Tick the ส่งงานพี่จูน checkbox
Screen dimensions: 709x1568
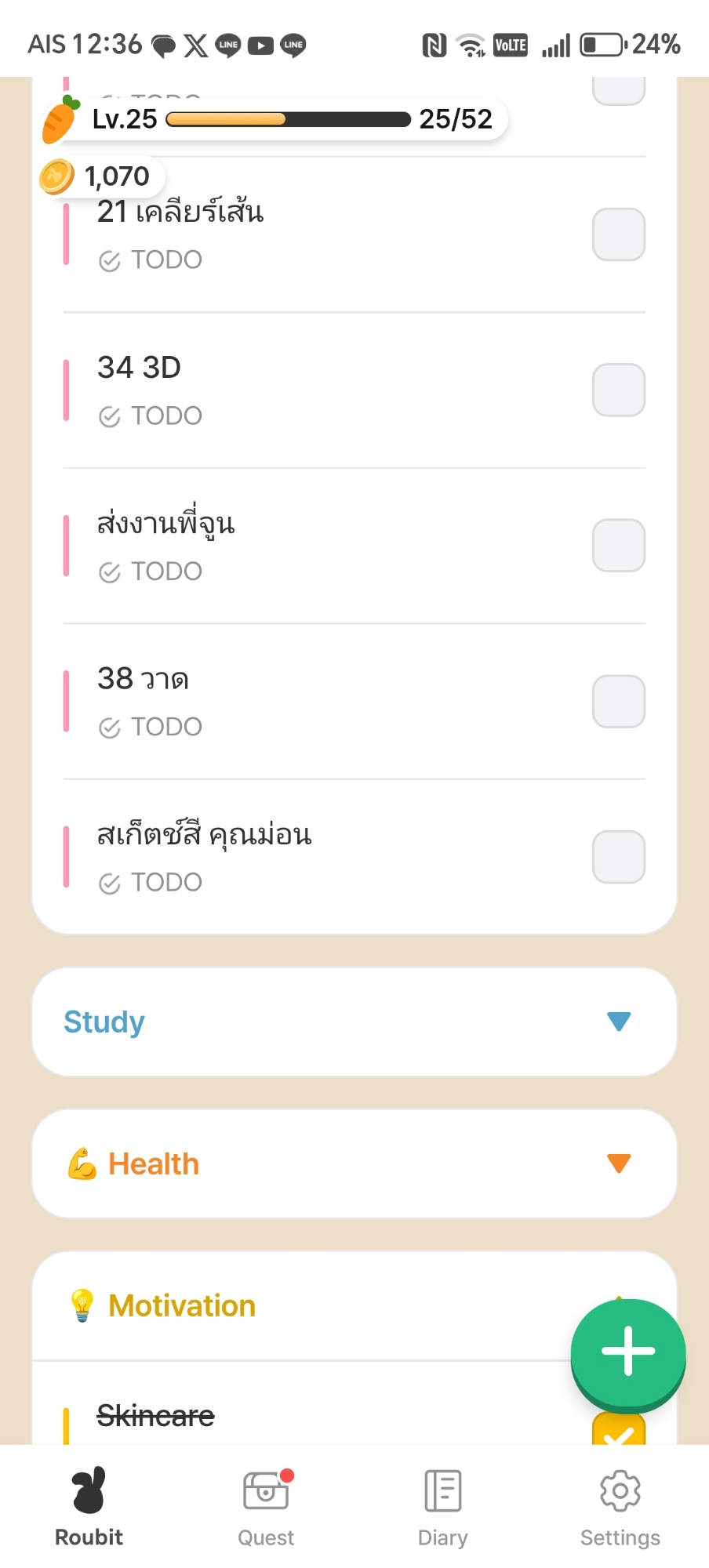point(618,546)
